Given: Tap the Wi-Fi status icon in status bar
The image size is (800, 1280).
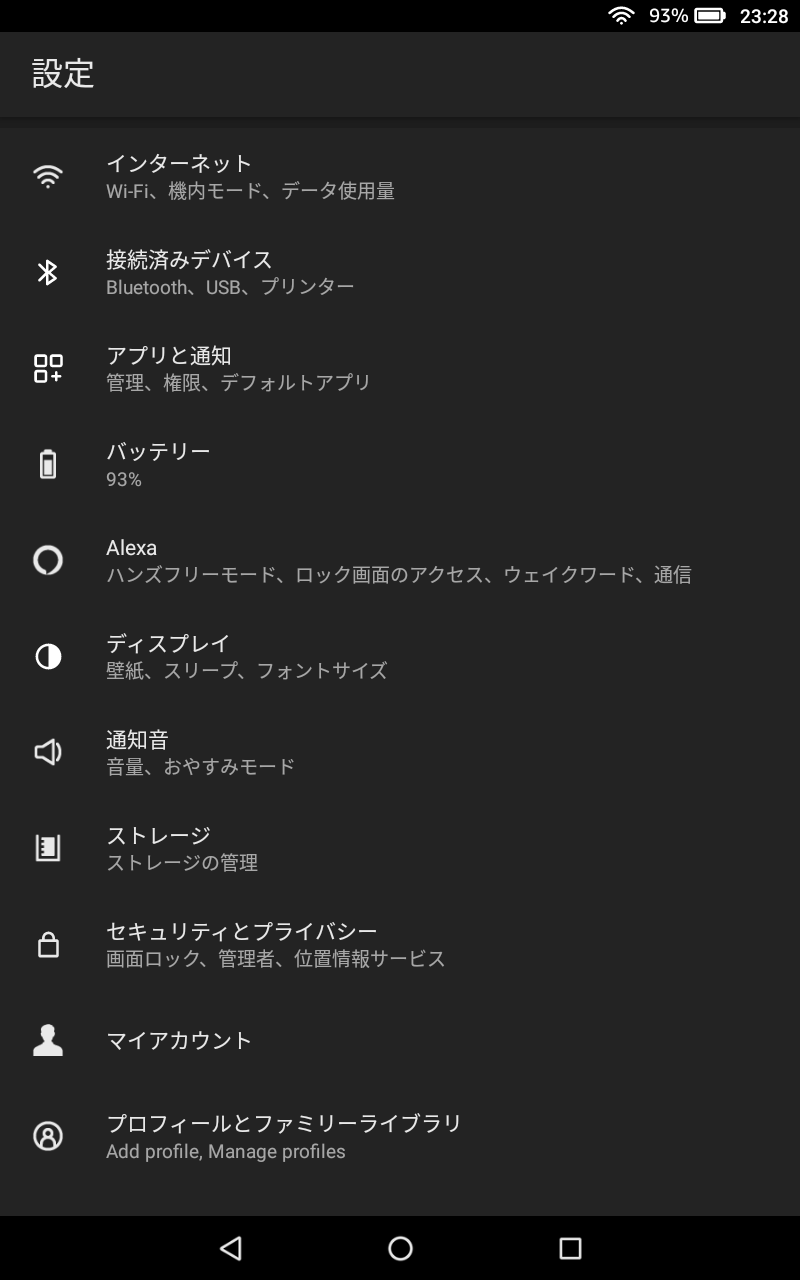Looking at the screenshot, I should click(621, 15).
